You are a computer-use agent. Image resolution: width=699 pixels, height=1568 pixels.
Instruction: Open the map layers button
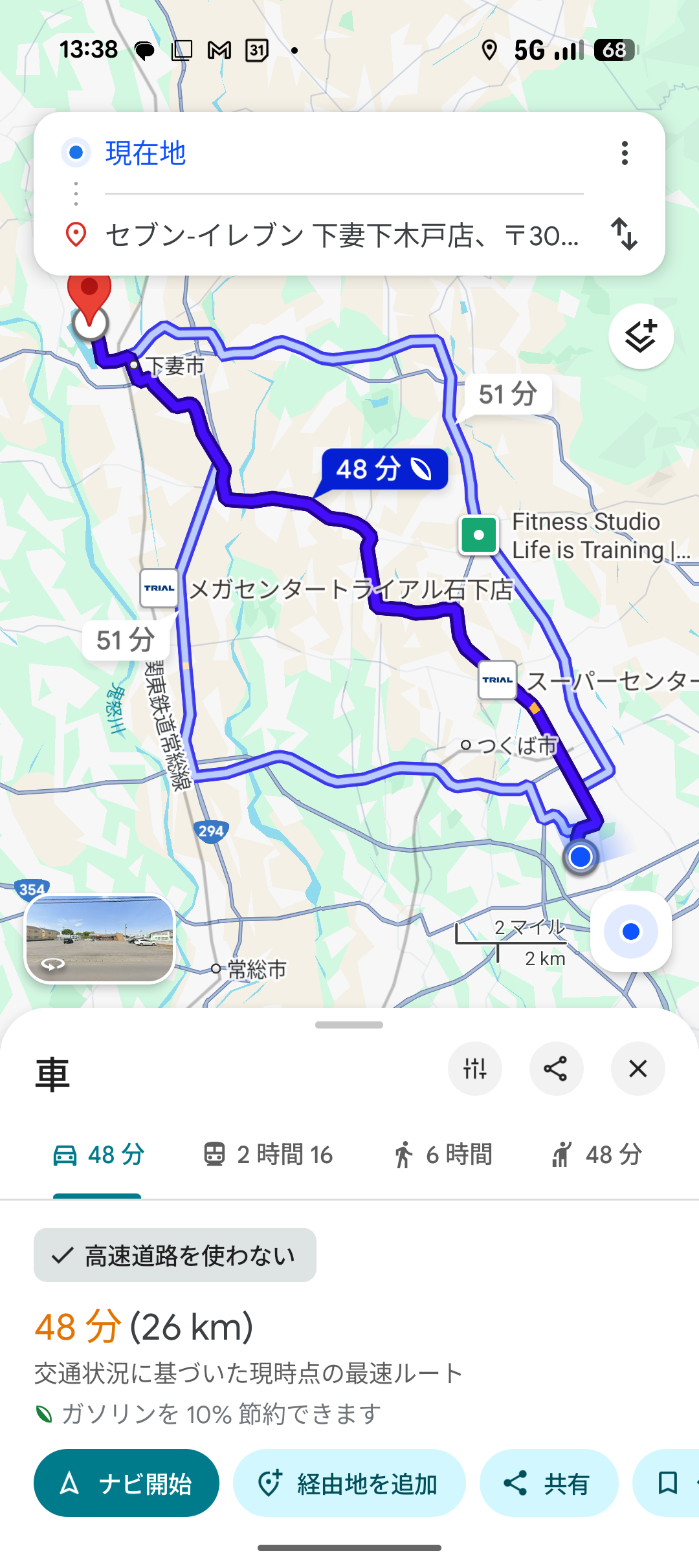tap(641, 336)
